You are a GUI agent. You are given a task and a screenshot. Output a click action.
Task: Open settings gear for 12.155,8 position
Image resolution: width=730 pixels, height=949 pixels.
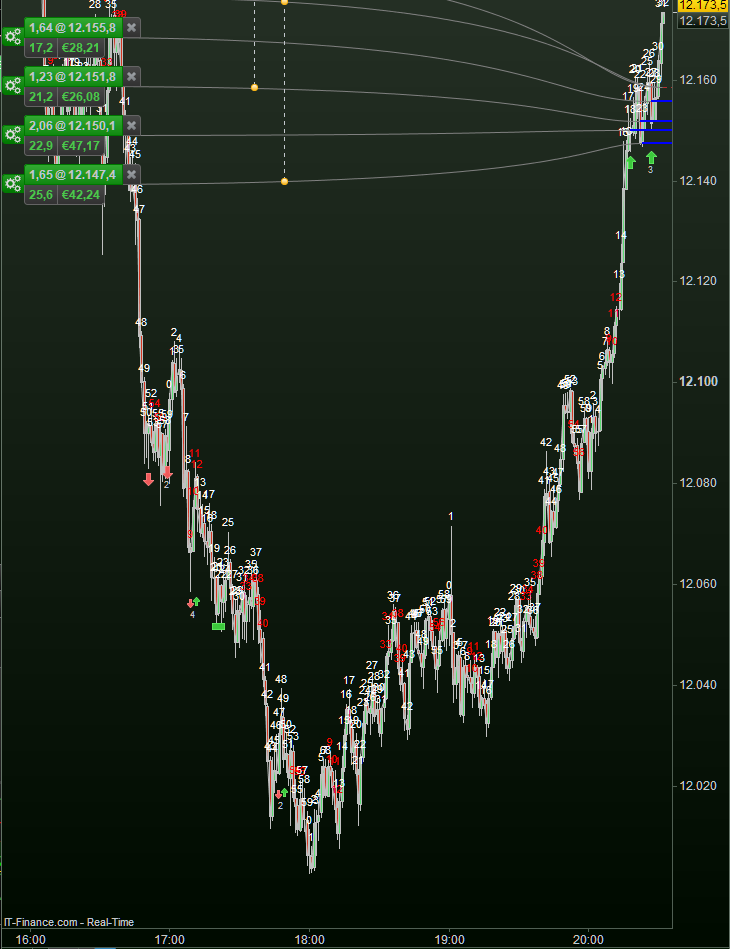click(12, 37)
